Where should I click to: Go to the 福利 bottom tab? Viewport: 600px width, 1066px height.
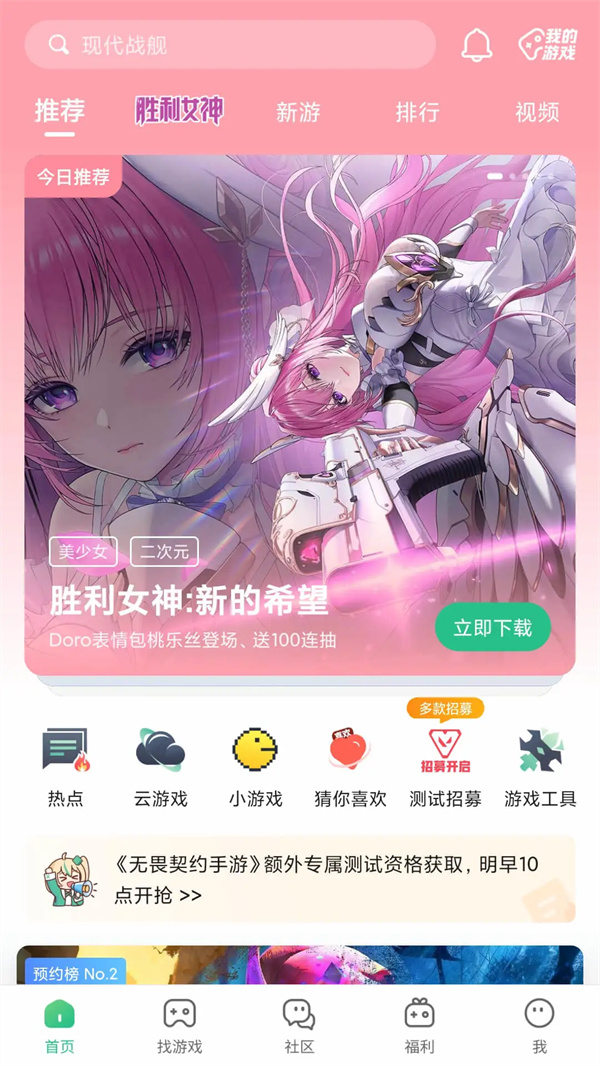click(419, 1026)
